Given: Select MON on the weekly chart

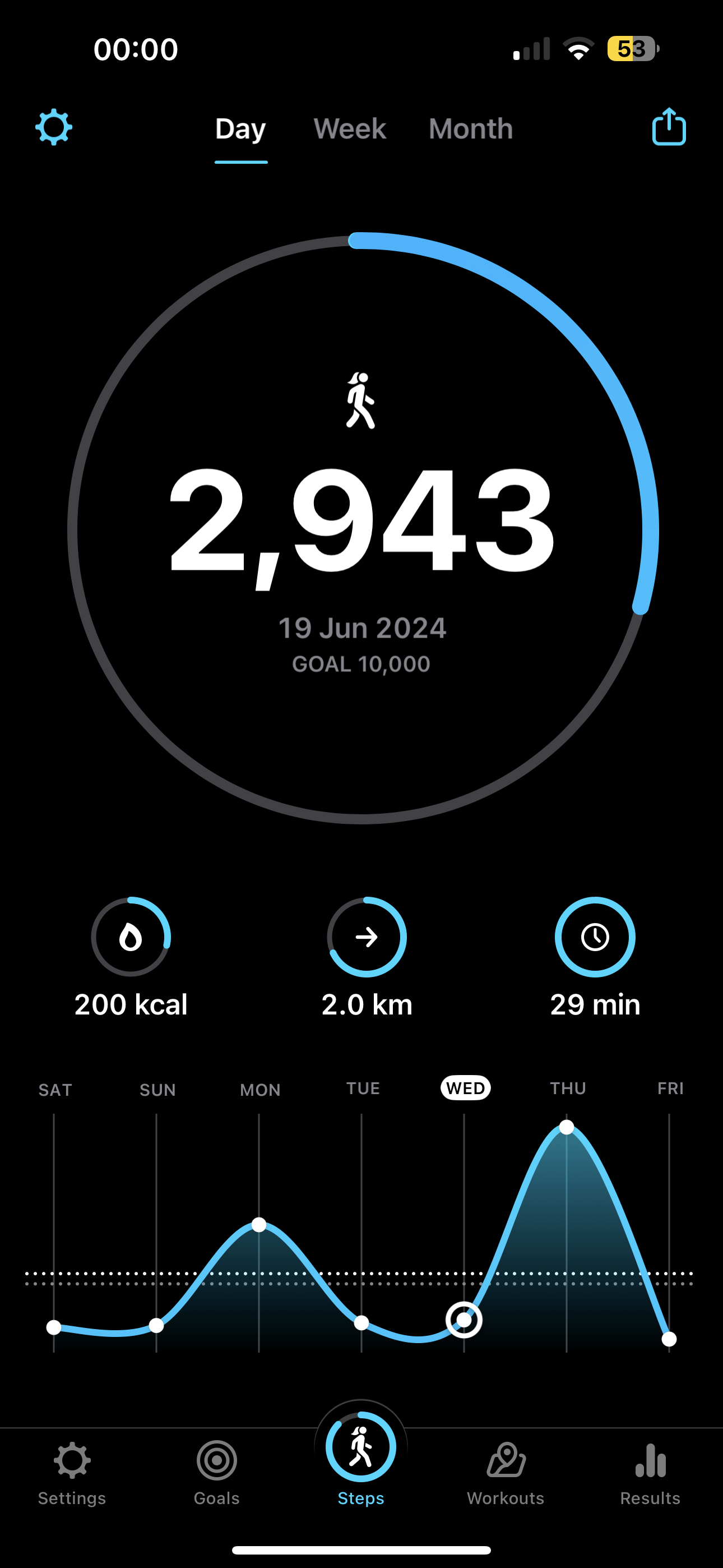Looking at the screenshot, I should [260, 1090].
